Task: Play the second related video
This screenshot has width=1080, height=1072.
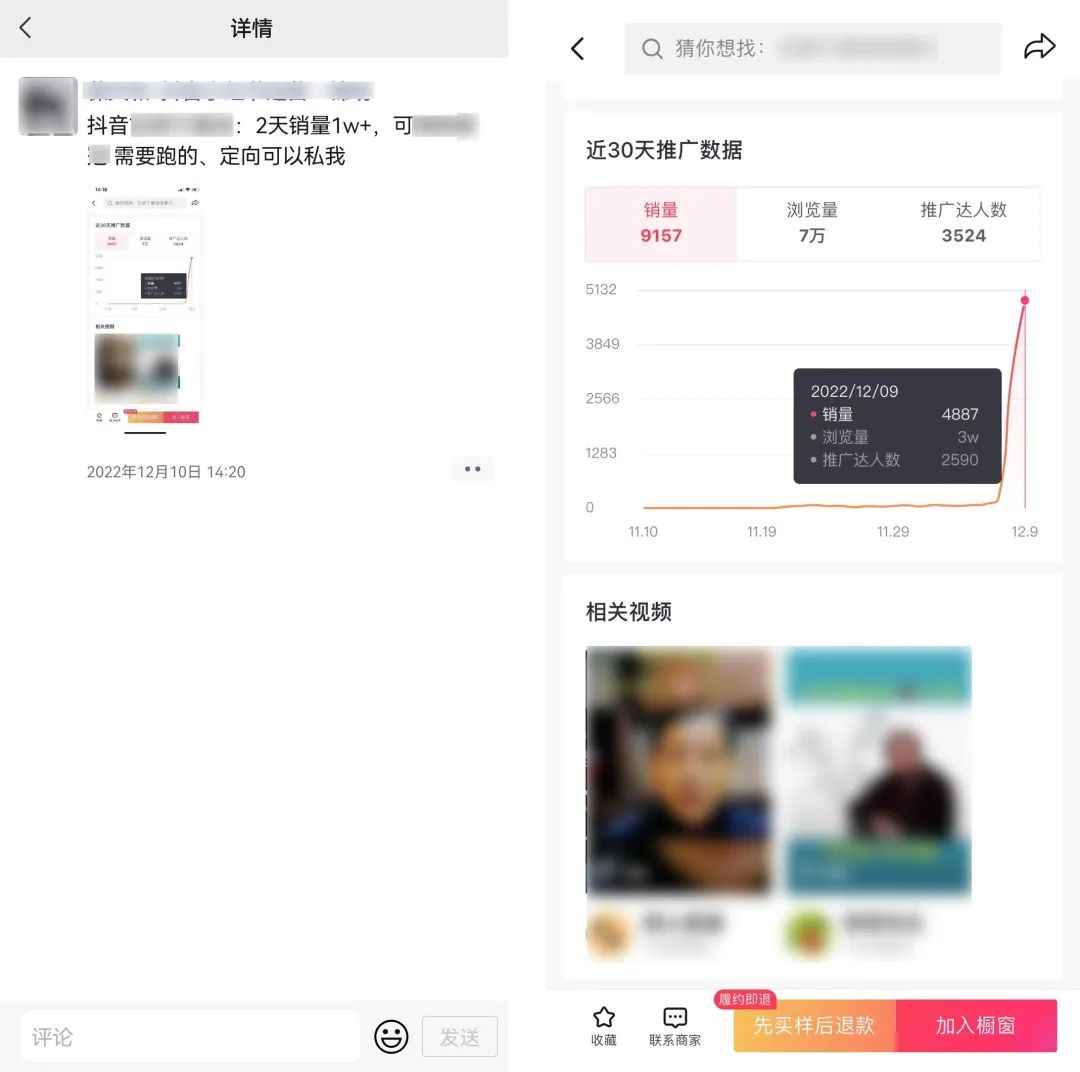Action: 878,770
